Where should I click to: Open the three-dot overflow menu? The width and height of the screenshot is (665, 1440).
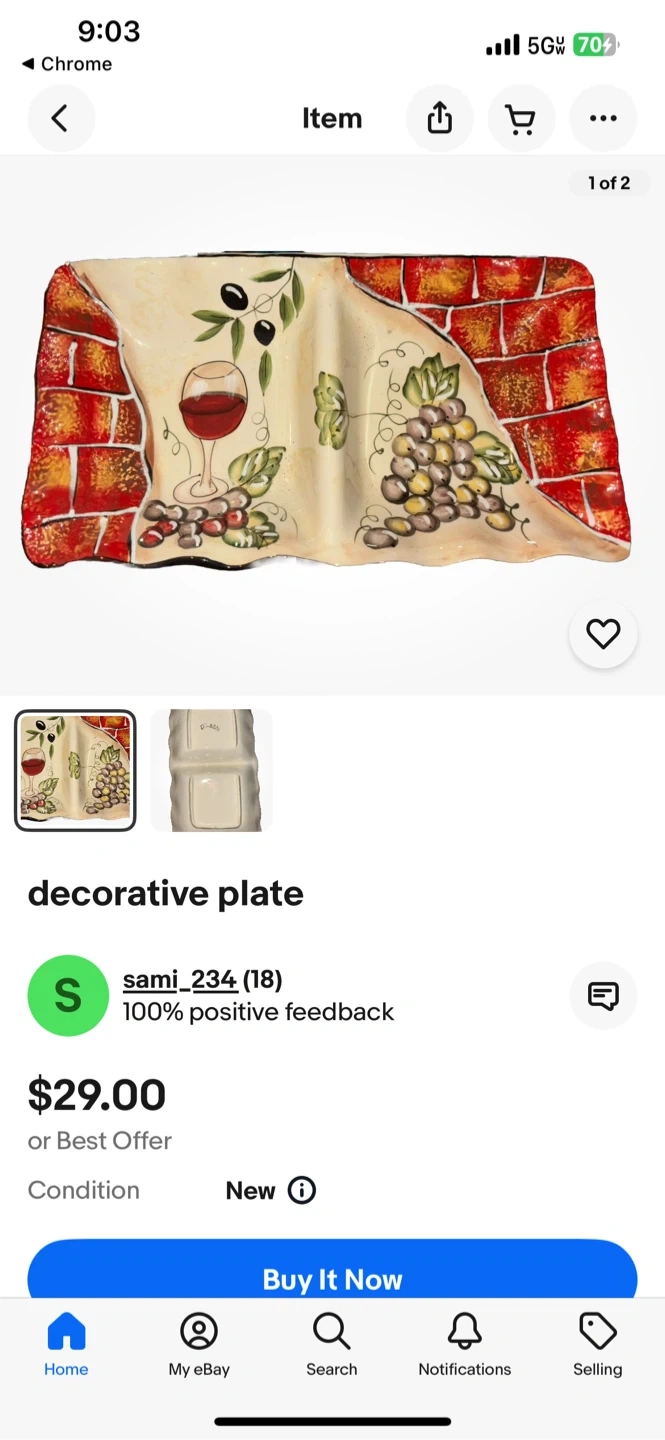click(x=603, y=119)
